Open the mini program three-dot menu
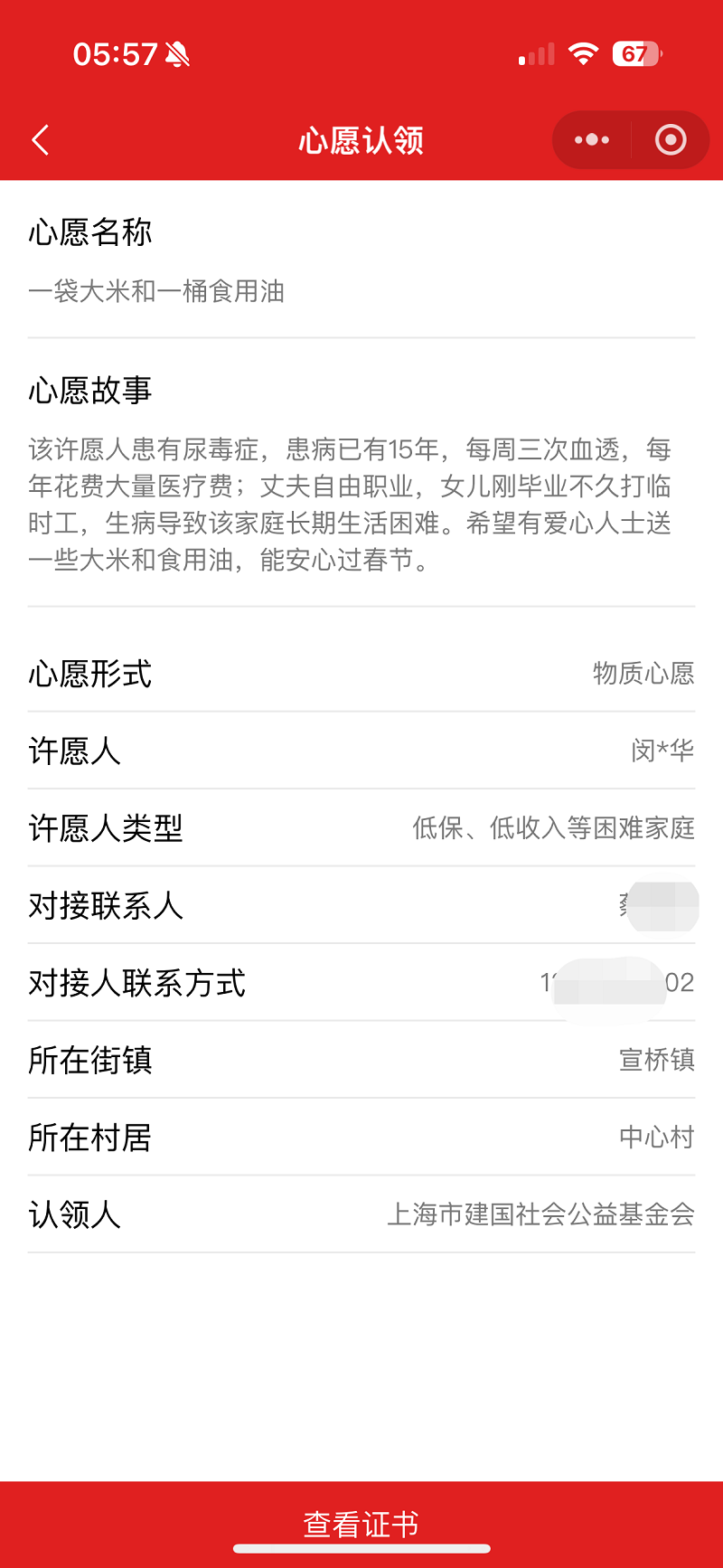 click(592, 140)
